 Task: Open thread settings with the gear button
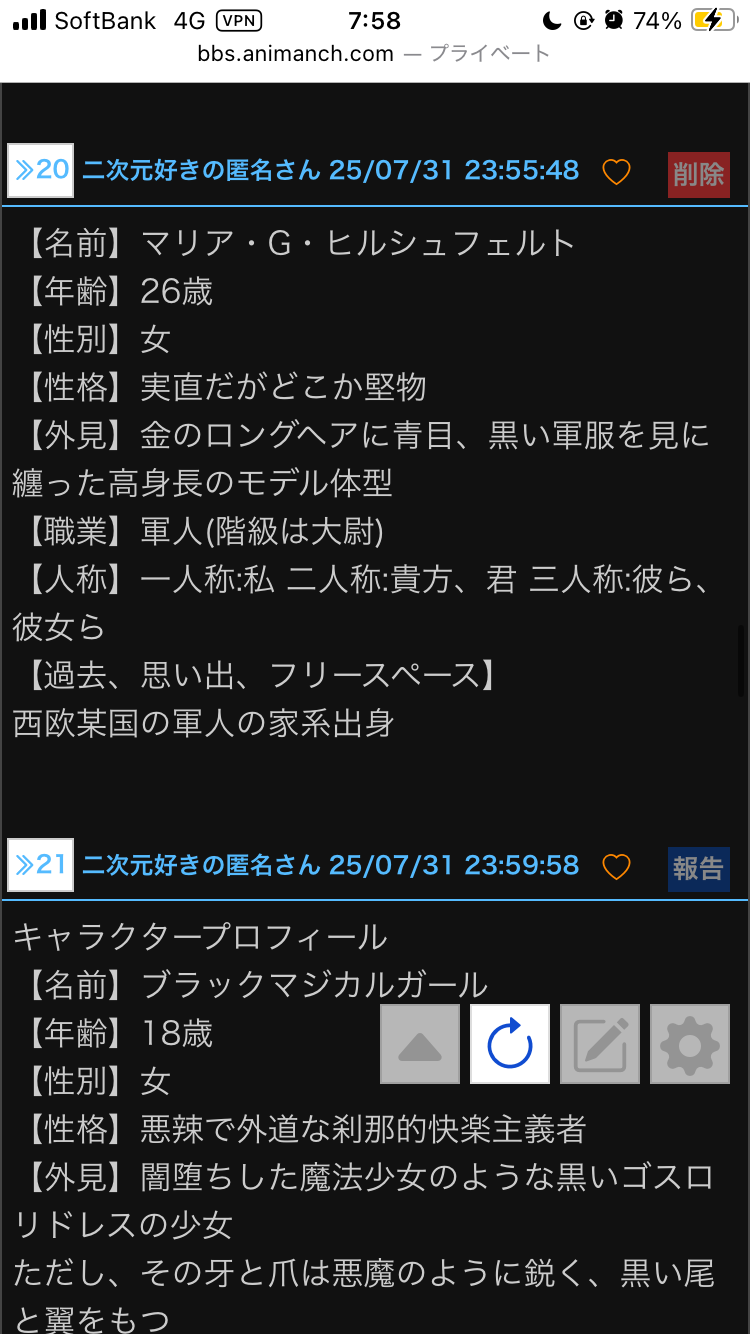690,1045
